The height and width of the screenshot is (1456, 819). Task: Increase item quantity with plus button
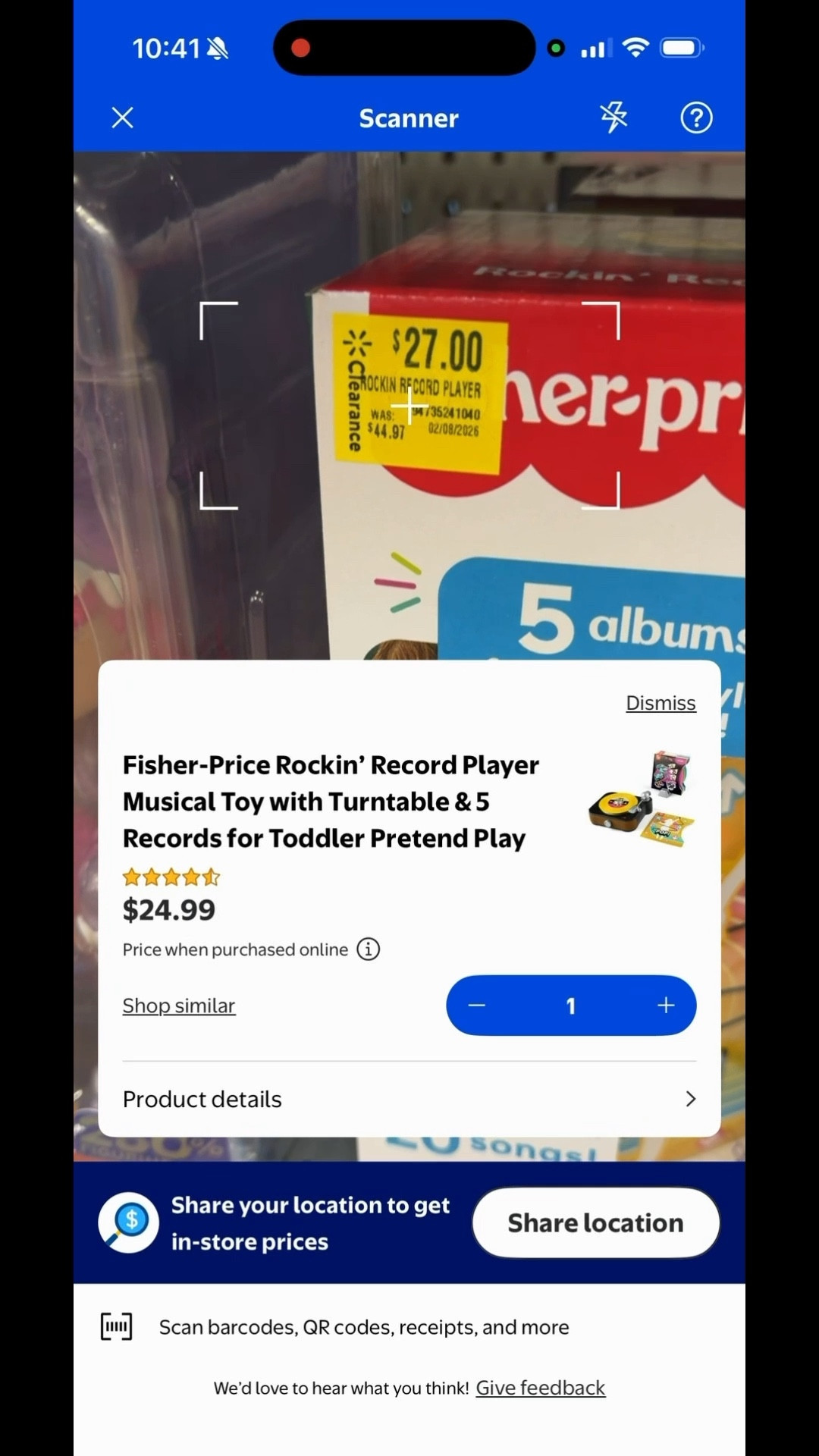(666, 1006)
